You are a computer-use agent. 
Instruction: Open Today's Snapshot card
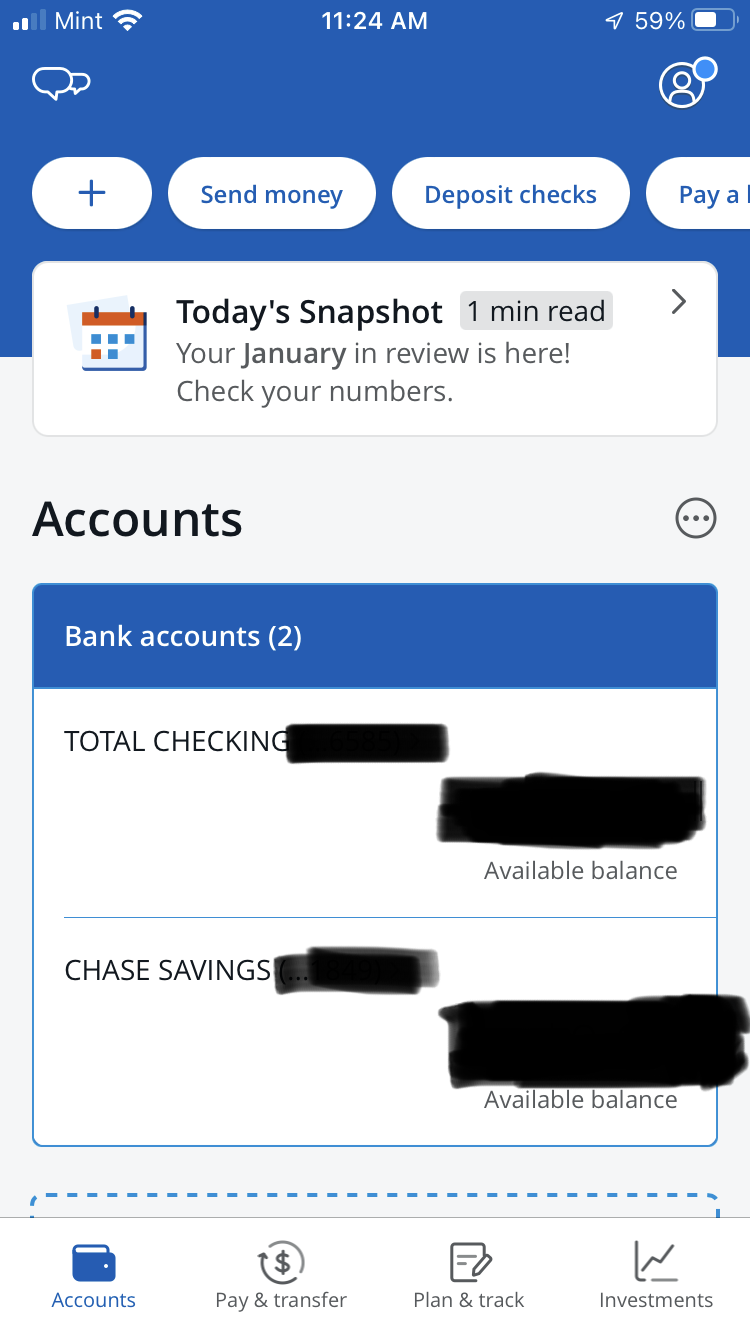[x=375, y=349]
